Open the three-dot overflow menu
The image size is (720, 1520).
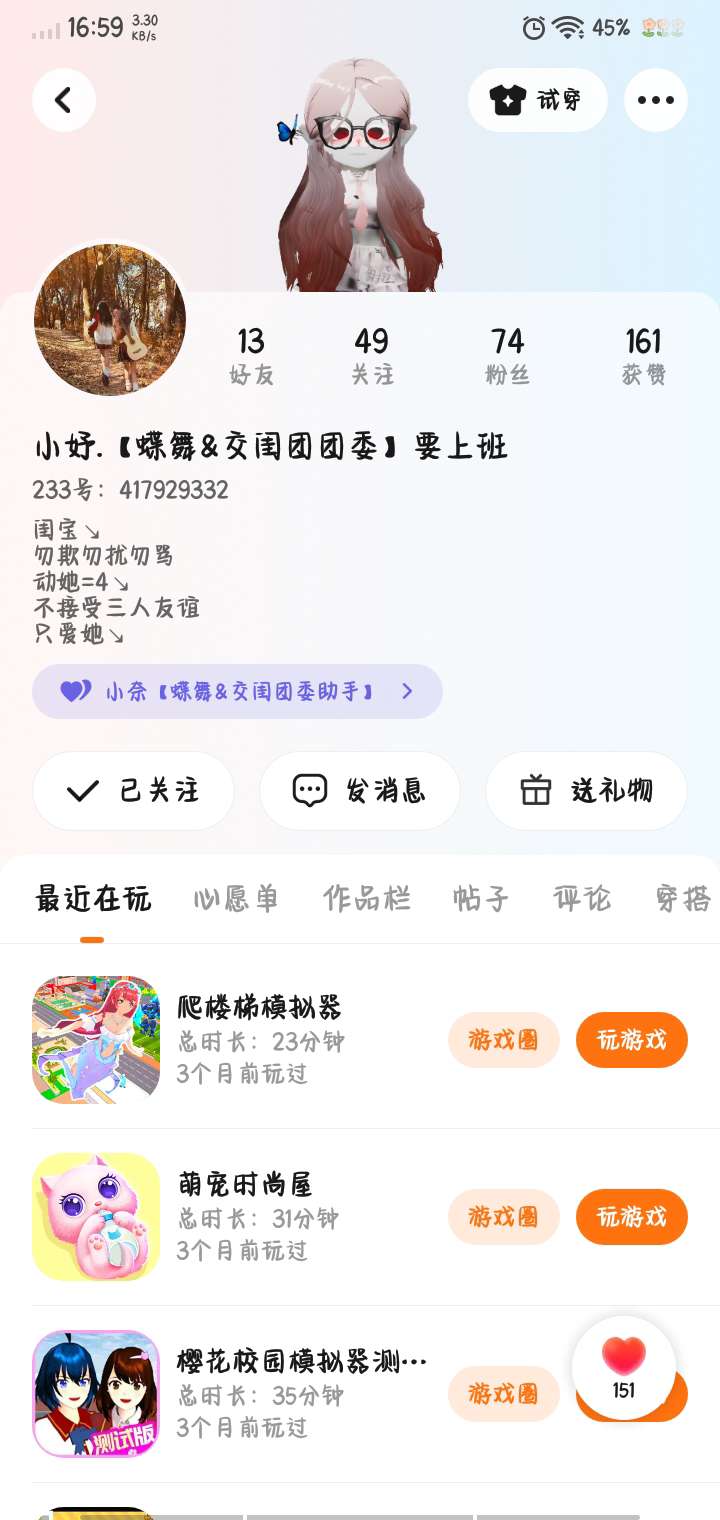click(655, 100)
